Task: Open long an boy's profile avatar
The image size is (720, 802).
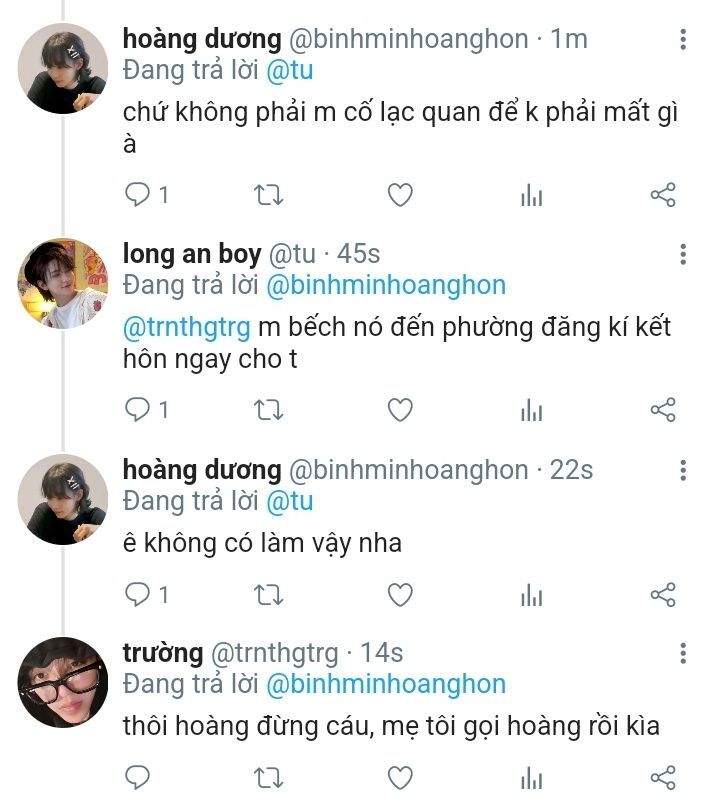Action: (x=62, y=283)
